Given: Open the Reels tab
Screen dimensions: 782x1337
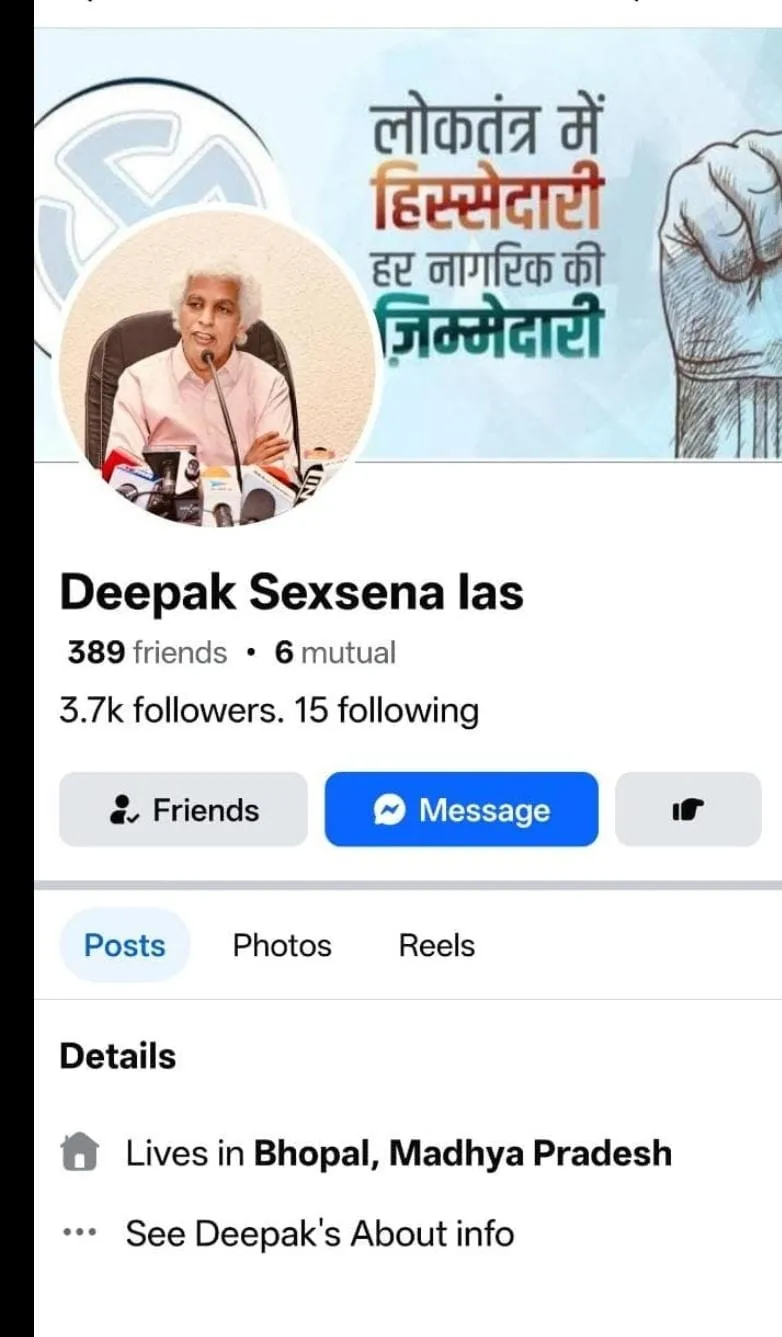Looking at the screenshot, I should (436, 945).
